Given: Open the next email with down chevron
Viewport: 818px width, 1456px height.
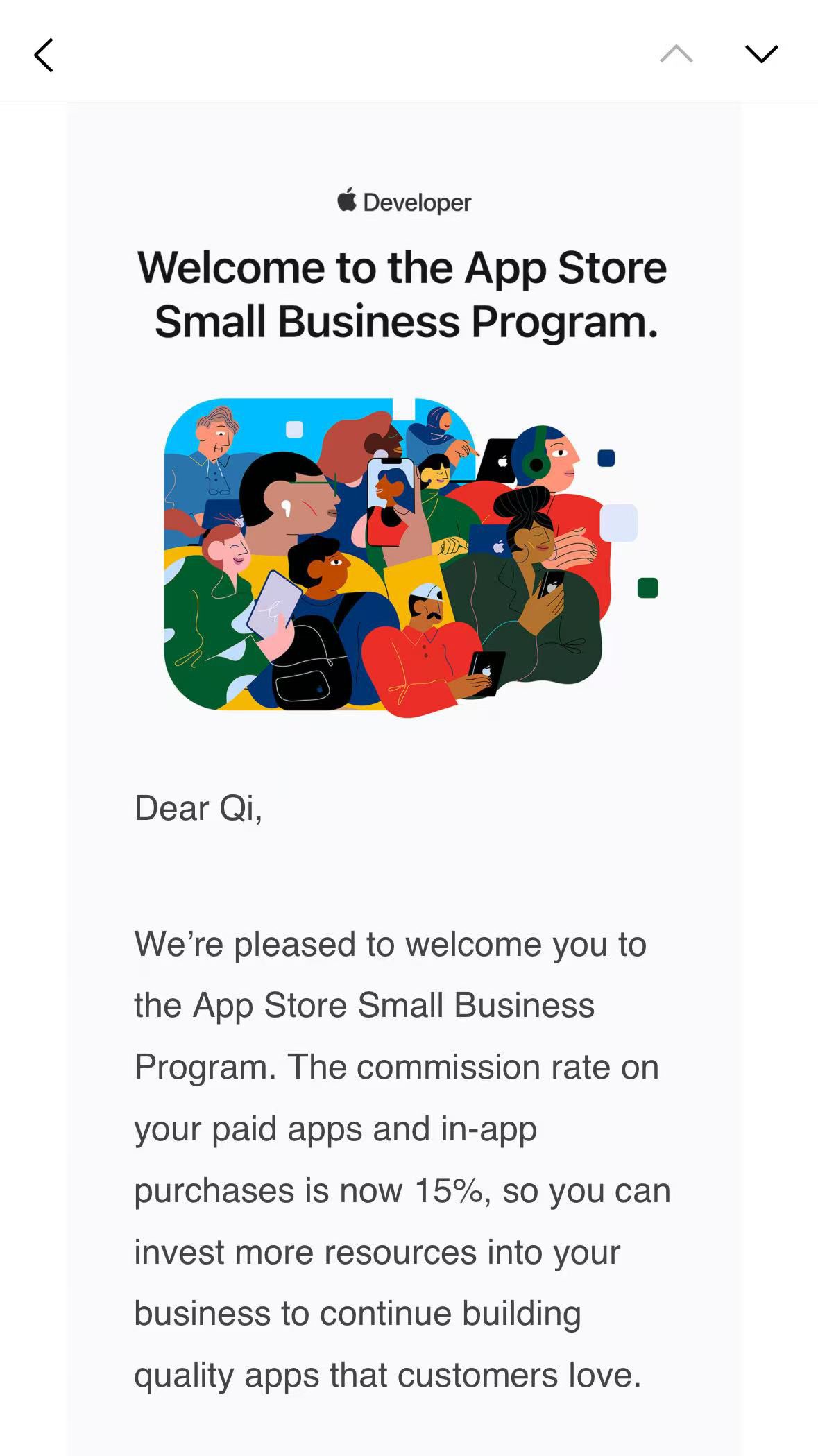Looking at the screenshot, I should click(x=761, y=54).
